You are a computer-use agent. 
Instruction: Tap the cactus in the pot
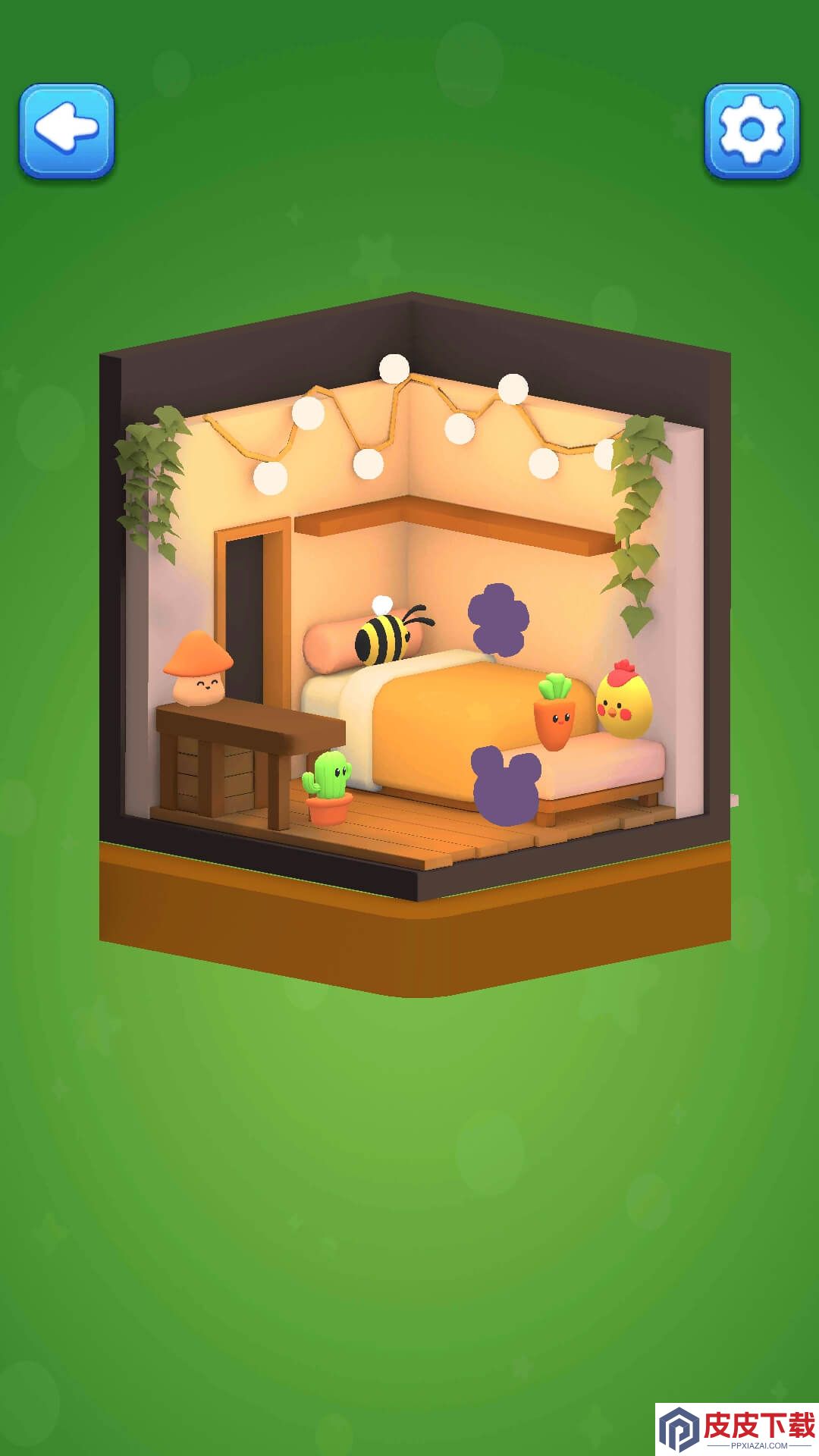pos(328,786)
